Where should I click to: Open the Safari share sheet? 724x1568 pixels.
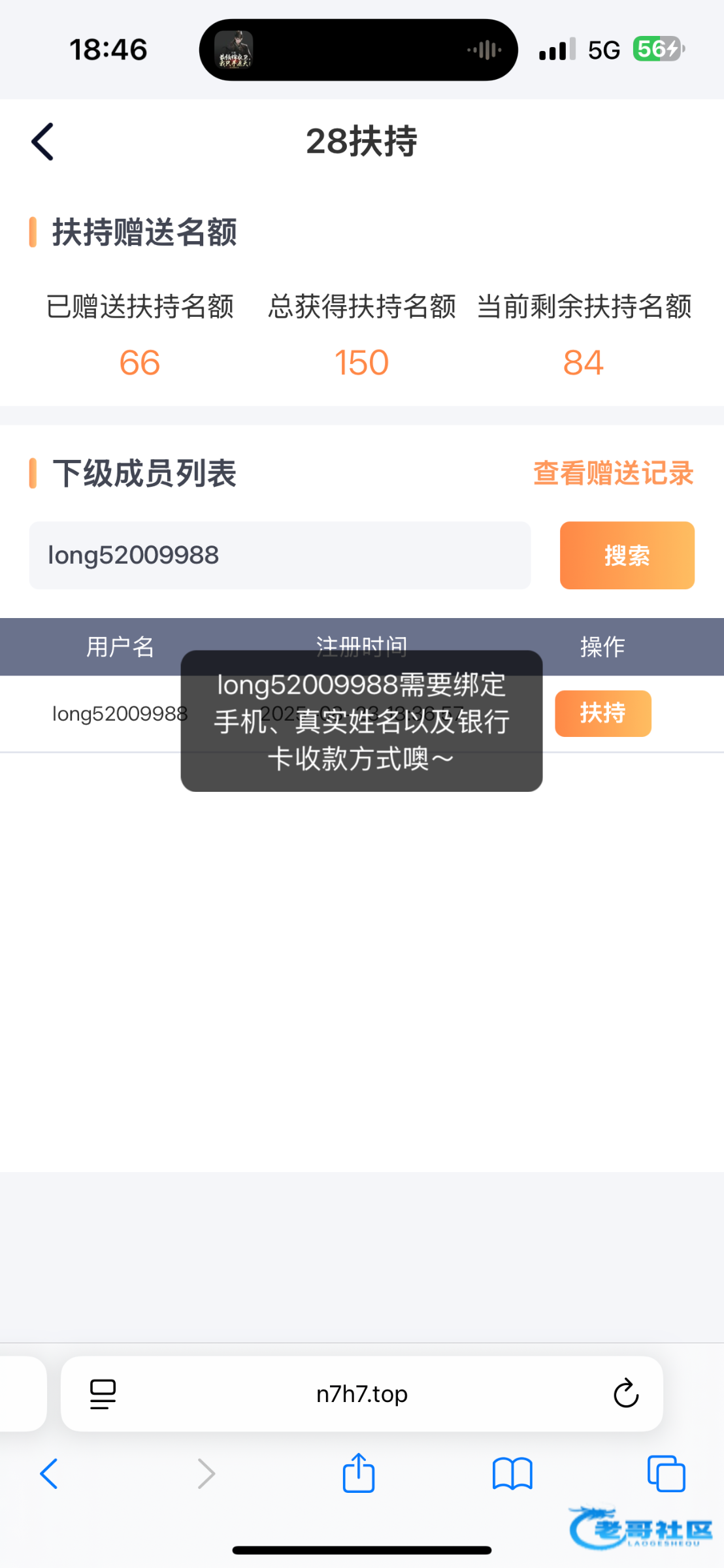tap(359, 1473)
